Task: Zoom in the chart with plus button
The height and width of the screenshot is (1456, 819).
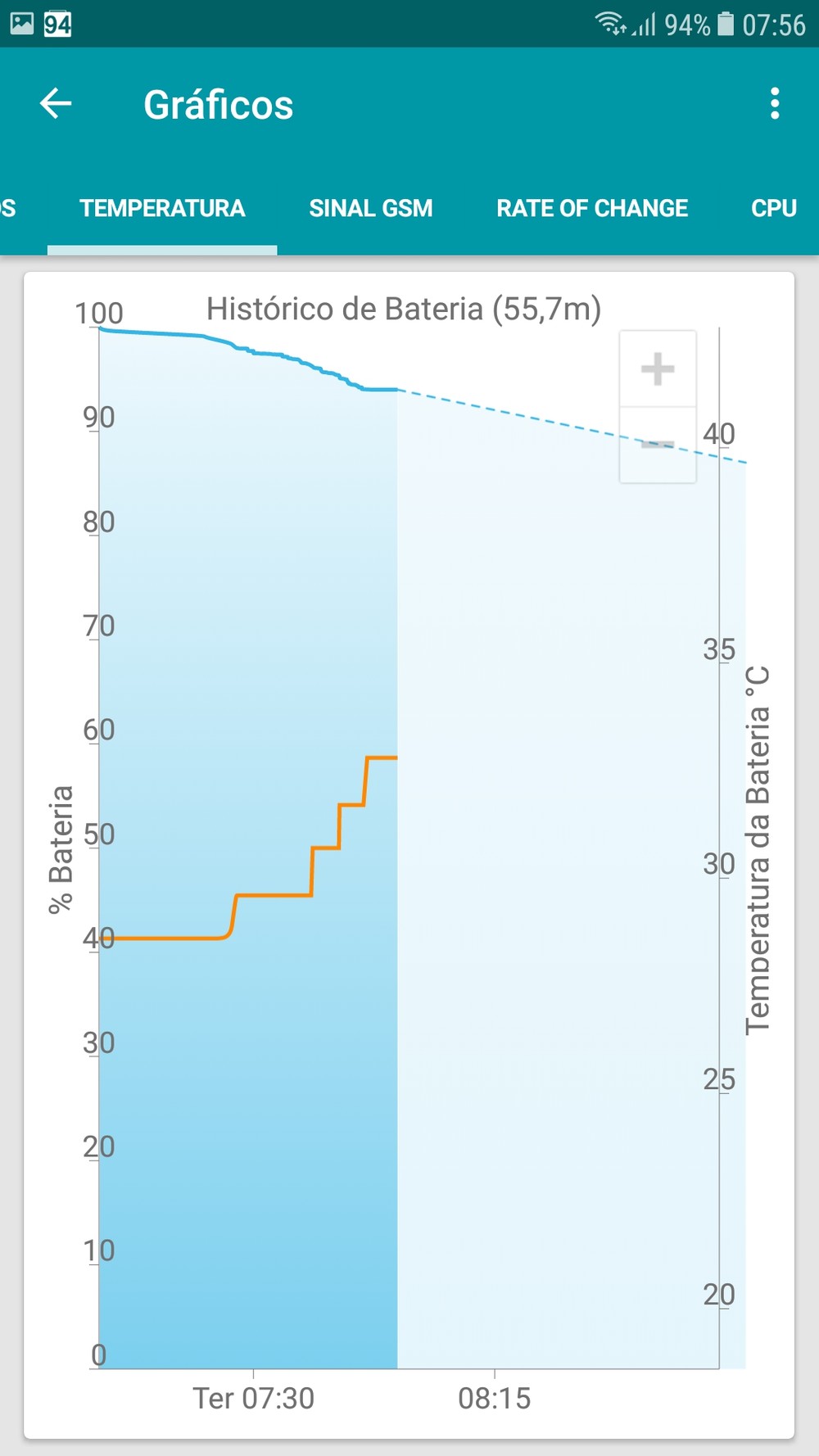Action: pyautogui.click(x=658, y=369)
